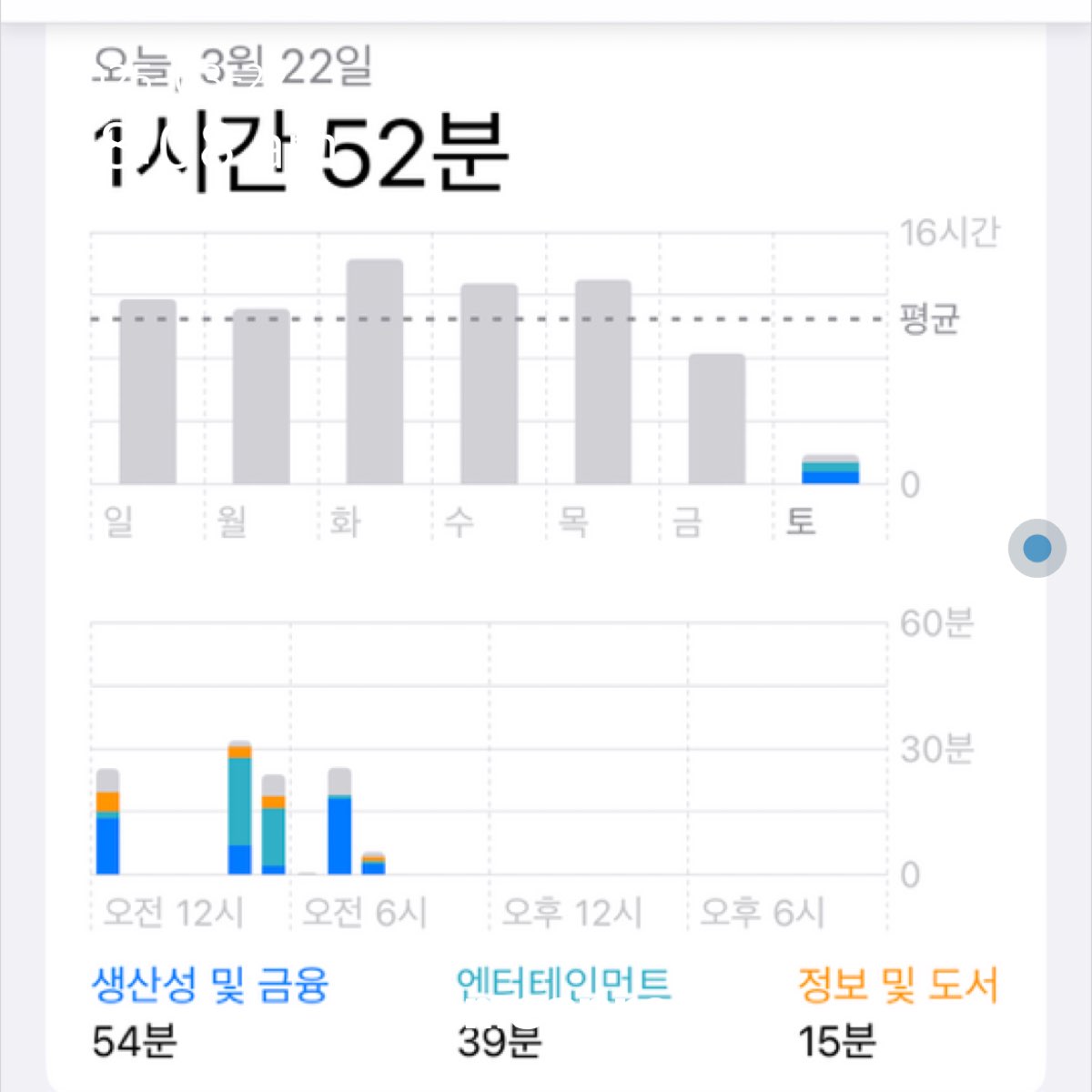Select Saturday's bar labeled 토
Image resolution: width=1092 pixels, height=1092 pixels.
point(830,469)
